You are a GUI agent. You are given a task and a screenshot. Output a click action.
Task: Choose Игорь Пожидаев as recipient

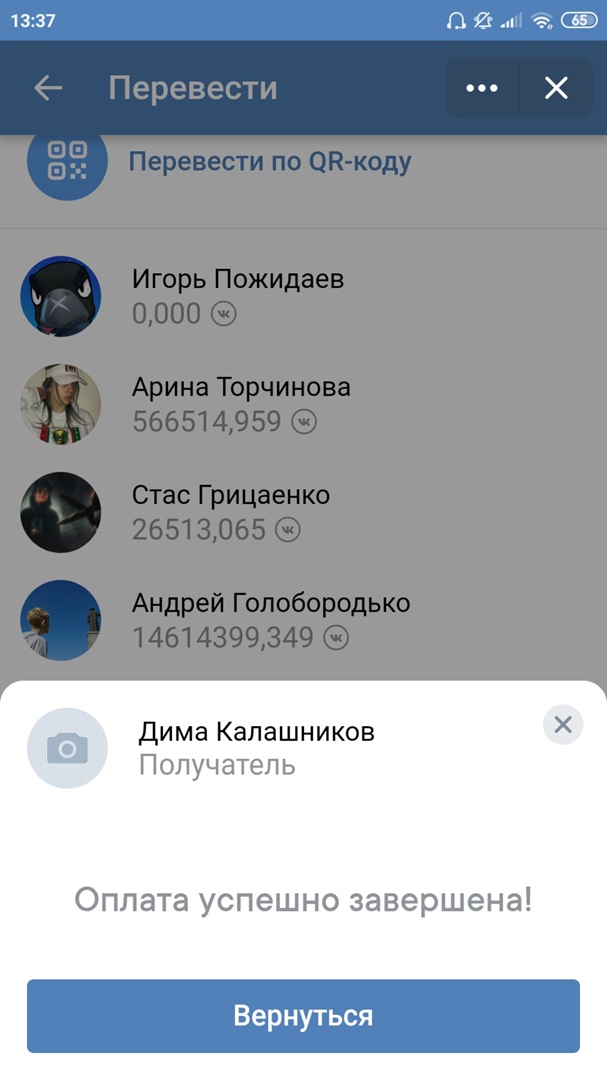pyautogui.click(x=237, y=295)
